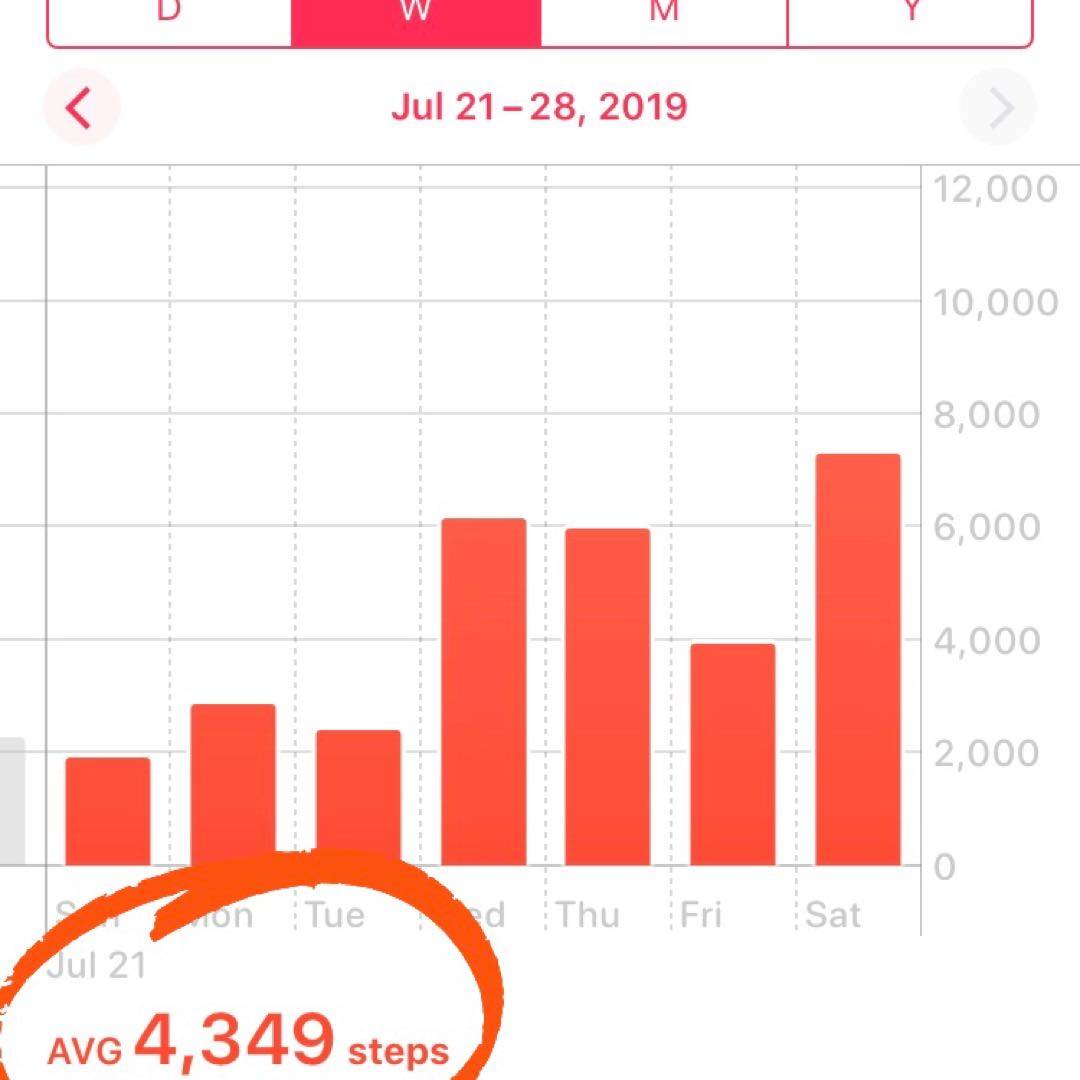Image resolution: width=1080 pixels, height=1080 pixels.
Task: Select Wednesday's step bar
Action: tap(483, 690)
